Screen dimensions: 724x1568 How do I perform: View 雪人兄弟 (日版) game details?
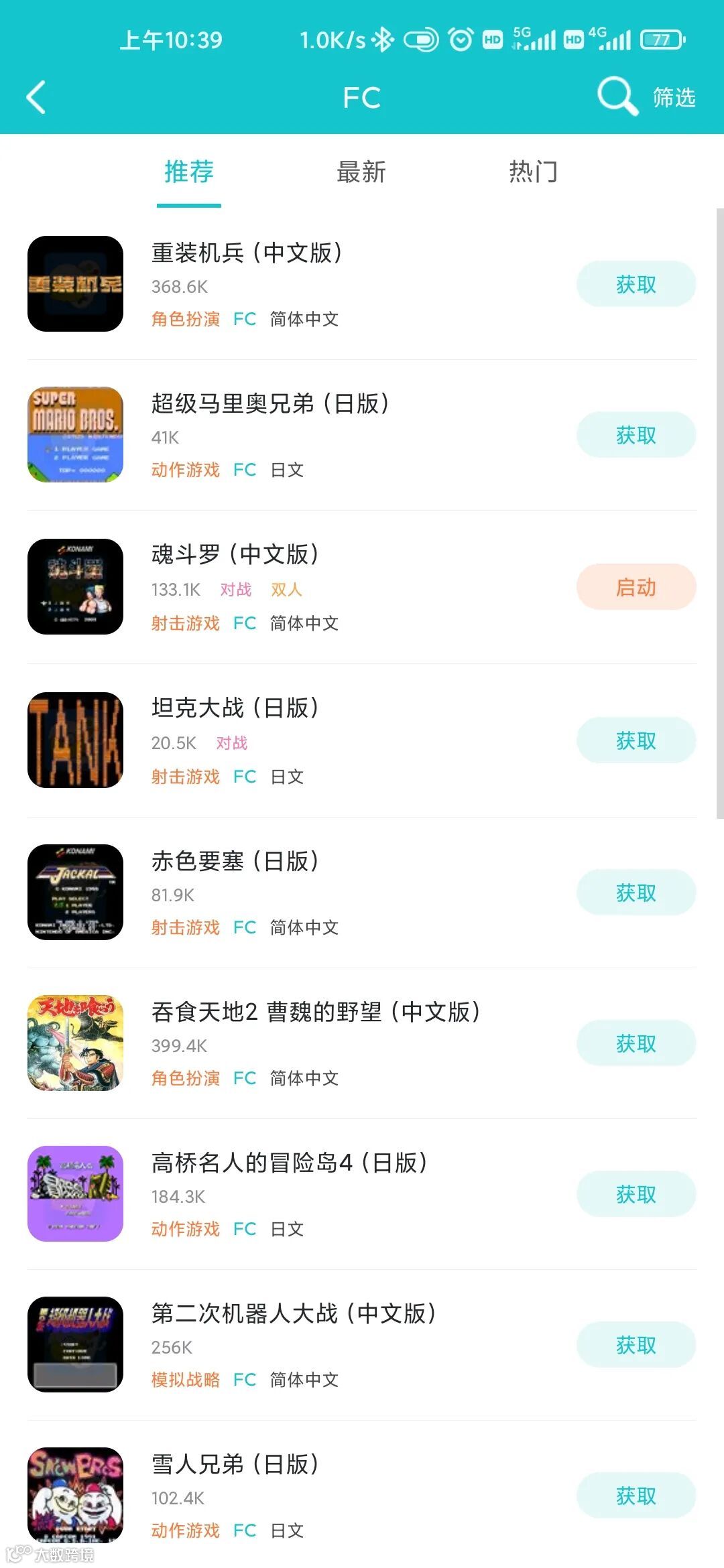[x=235, y=1465]
